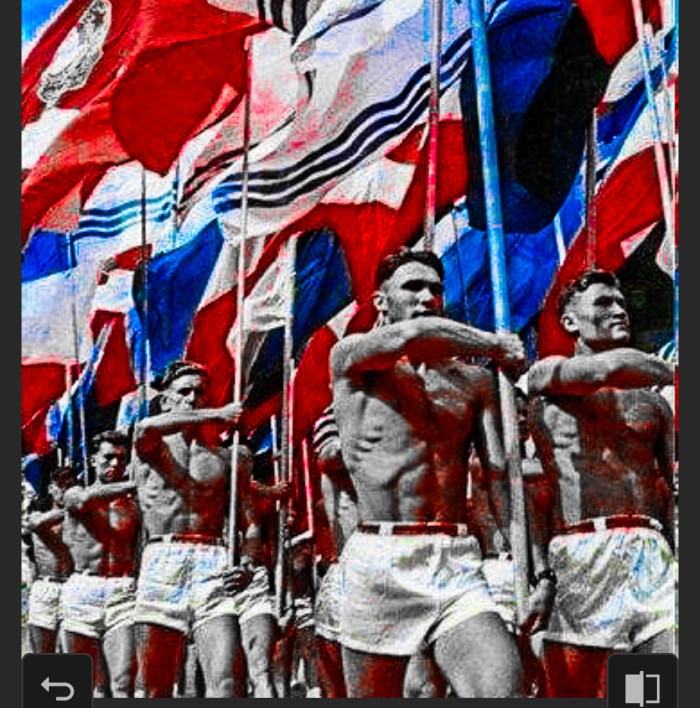Image resolution: width=700 pixels, height=708 pixels.
Task: Undo the last edit
Action: point(57,687)
